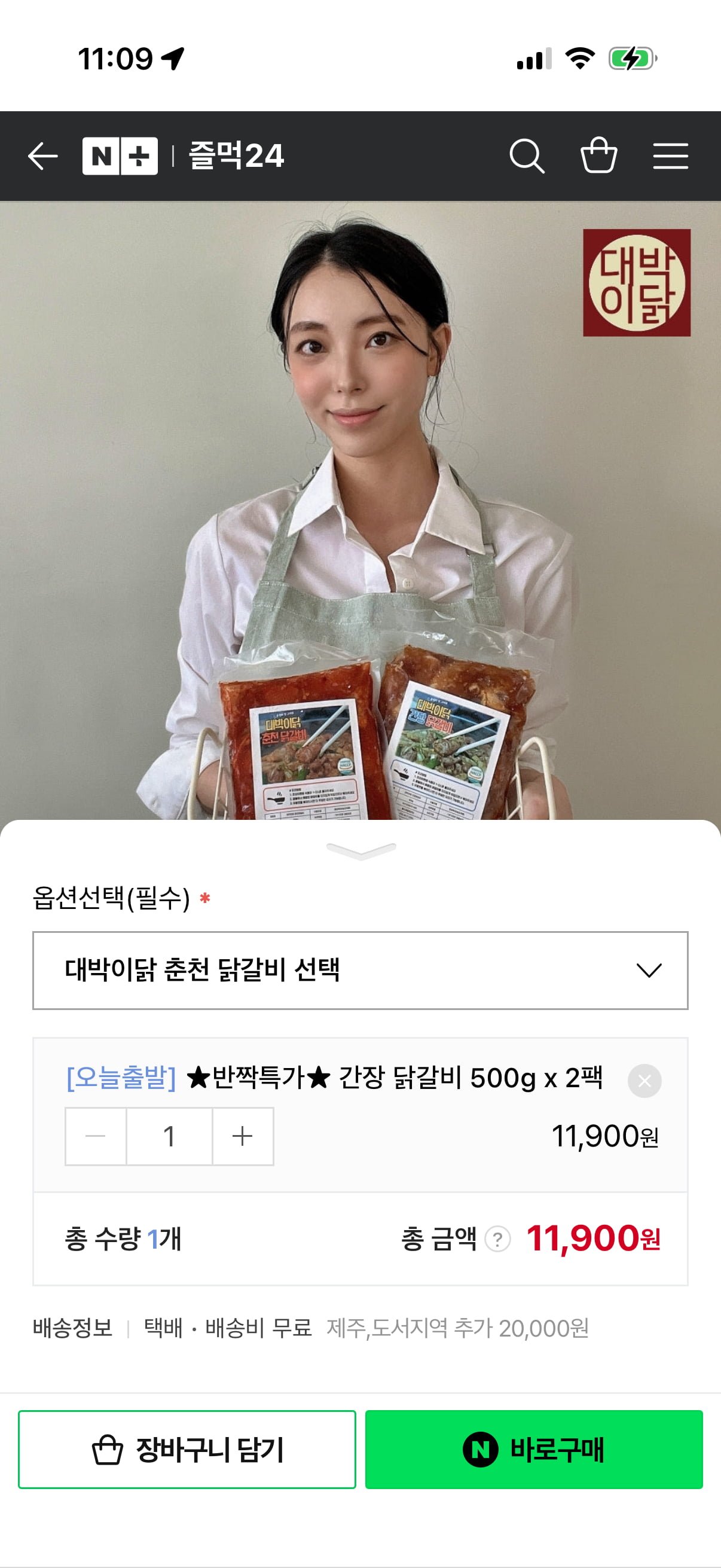Open the Naver Plus store home
Image resolution: width=721 pixels, height=1568 pixels.
(120, 157)
